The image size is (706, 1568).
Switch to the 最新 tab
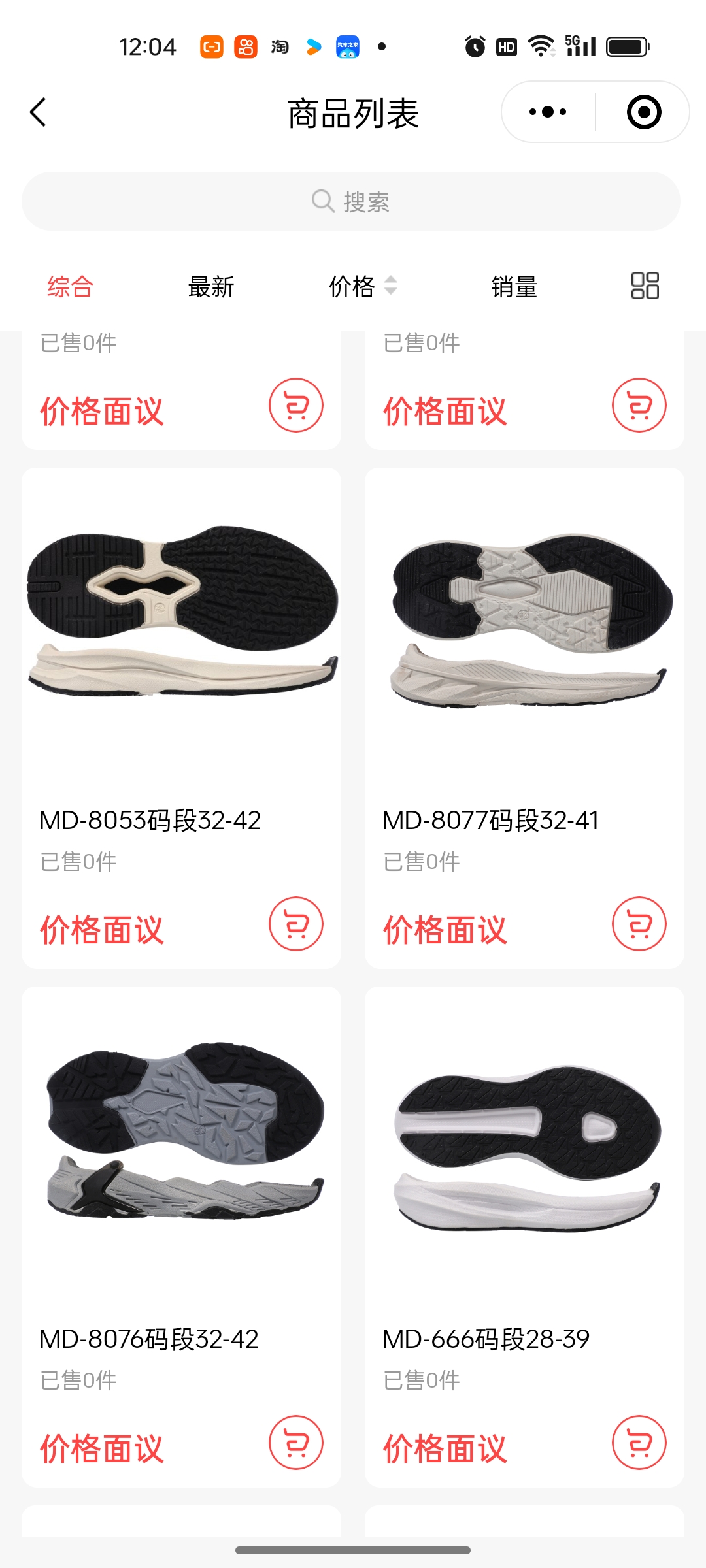point(210,286)
